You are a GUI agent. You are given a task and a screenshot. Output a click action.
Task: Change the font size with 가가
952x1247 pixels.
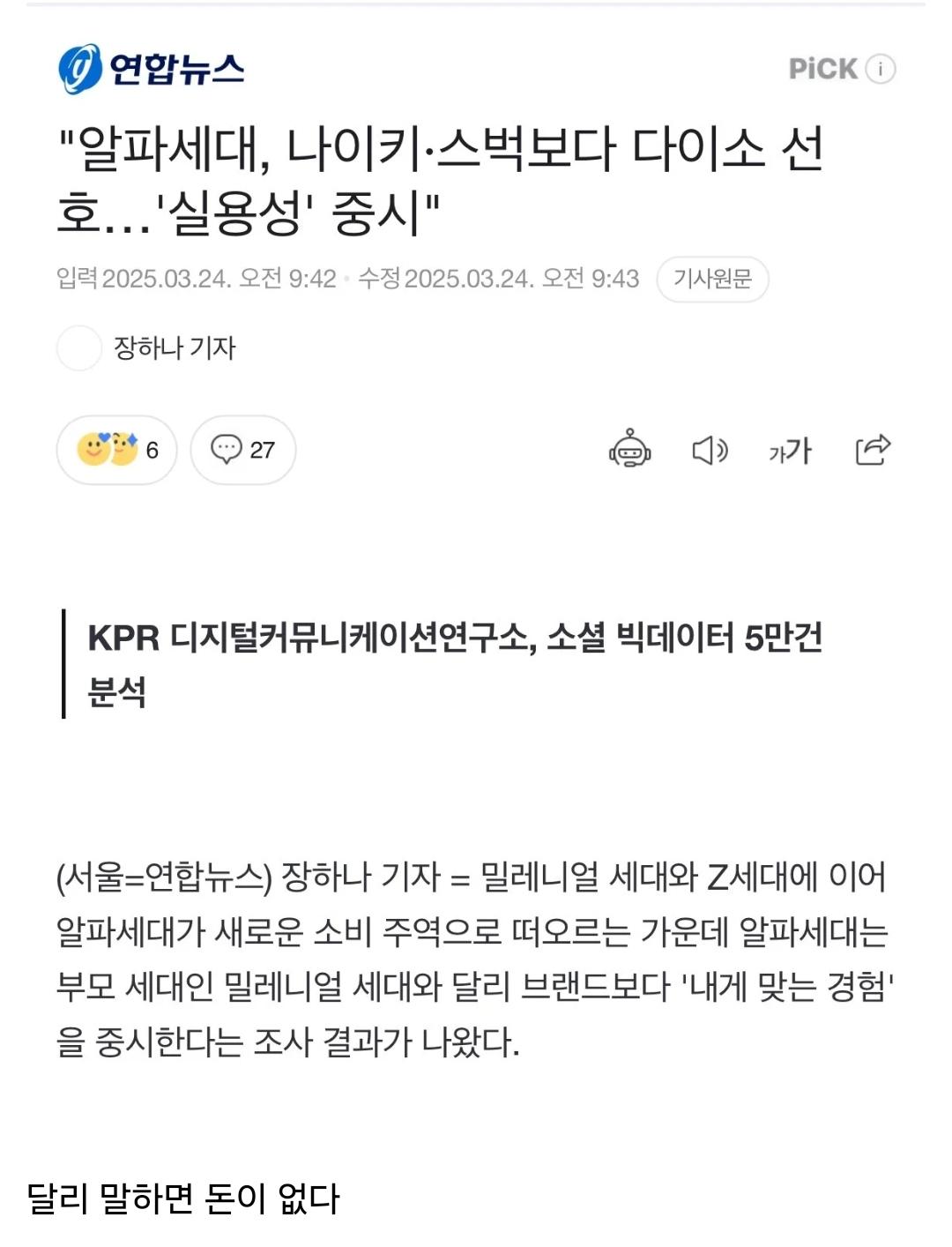coord(790,451)
